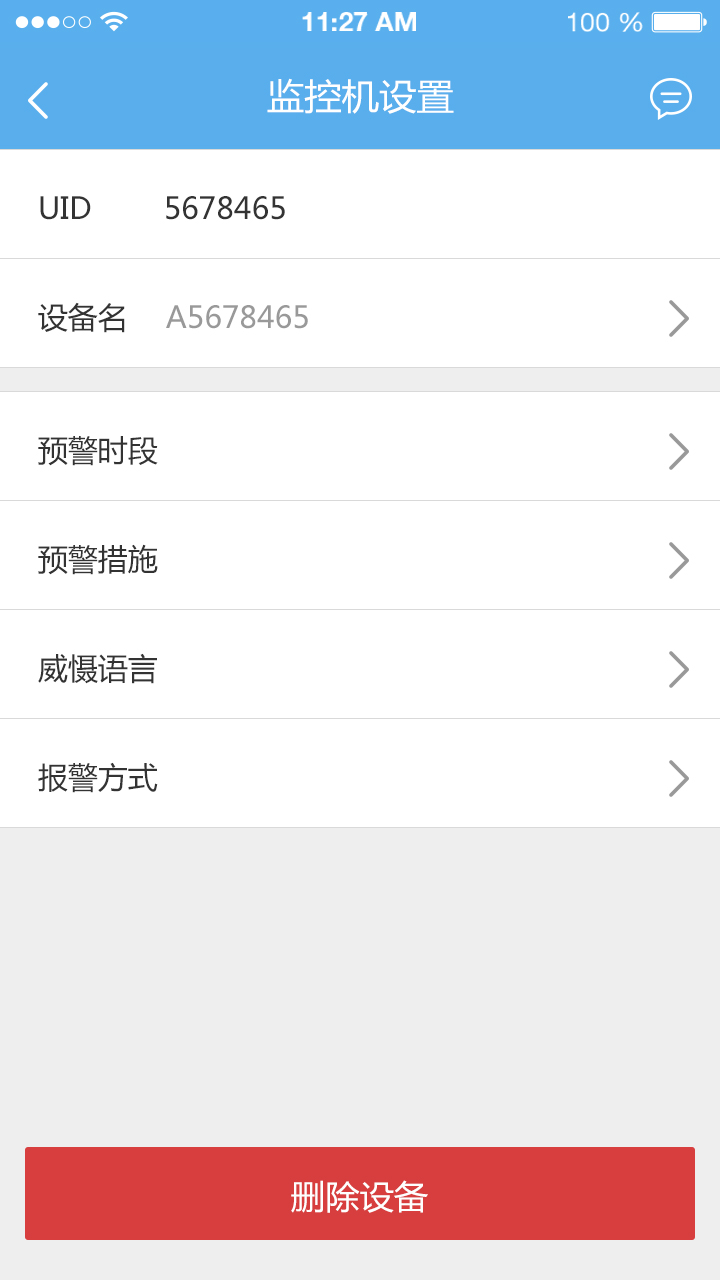This screenshot has width=720, height=1280.
Task: Select the back chevron on blue header
Action: pyautogui.click(x=38, y=100)
